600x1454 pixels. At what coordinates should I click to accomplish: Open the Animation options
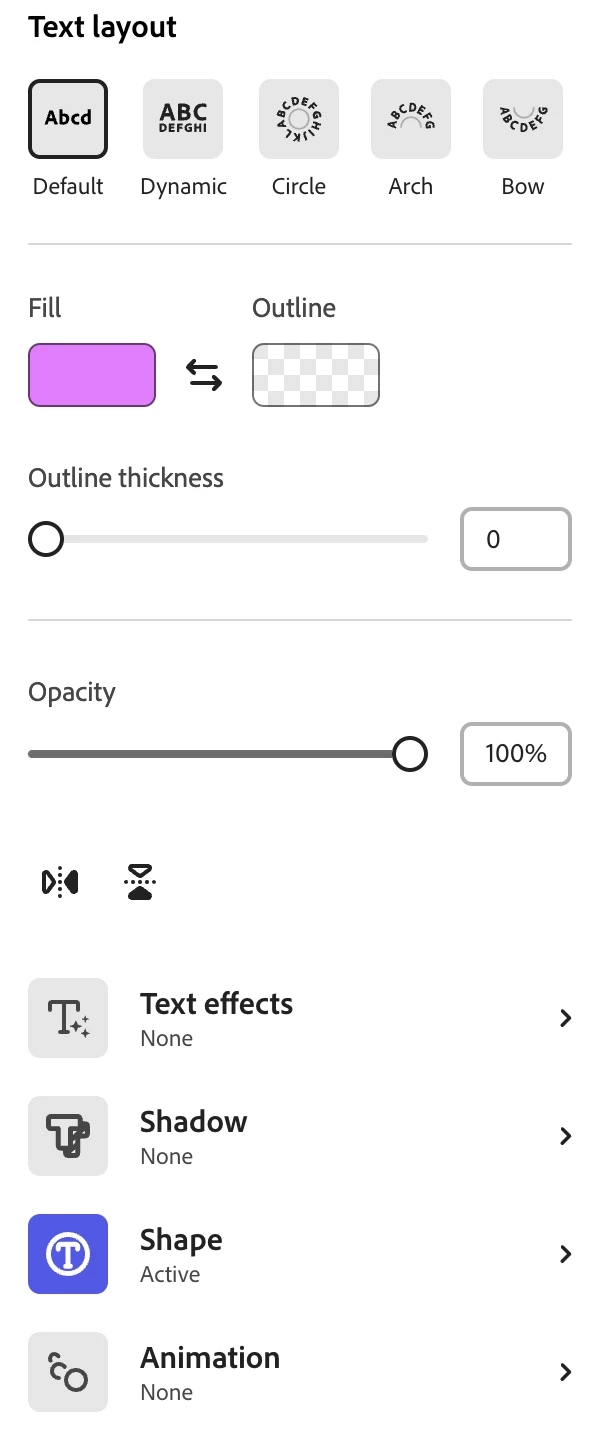[300, 1372]
